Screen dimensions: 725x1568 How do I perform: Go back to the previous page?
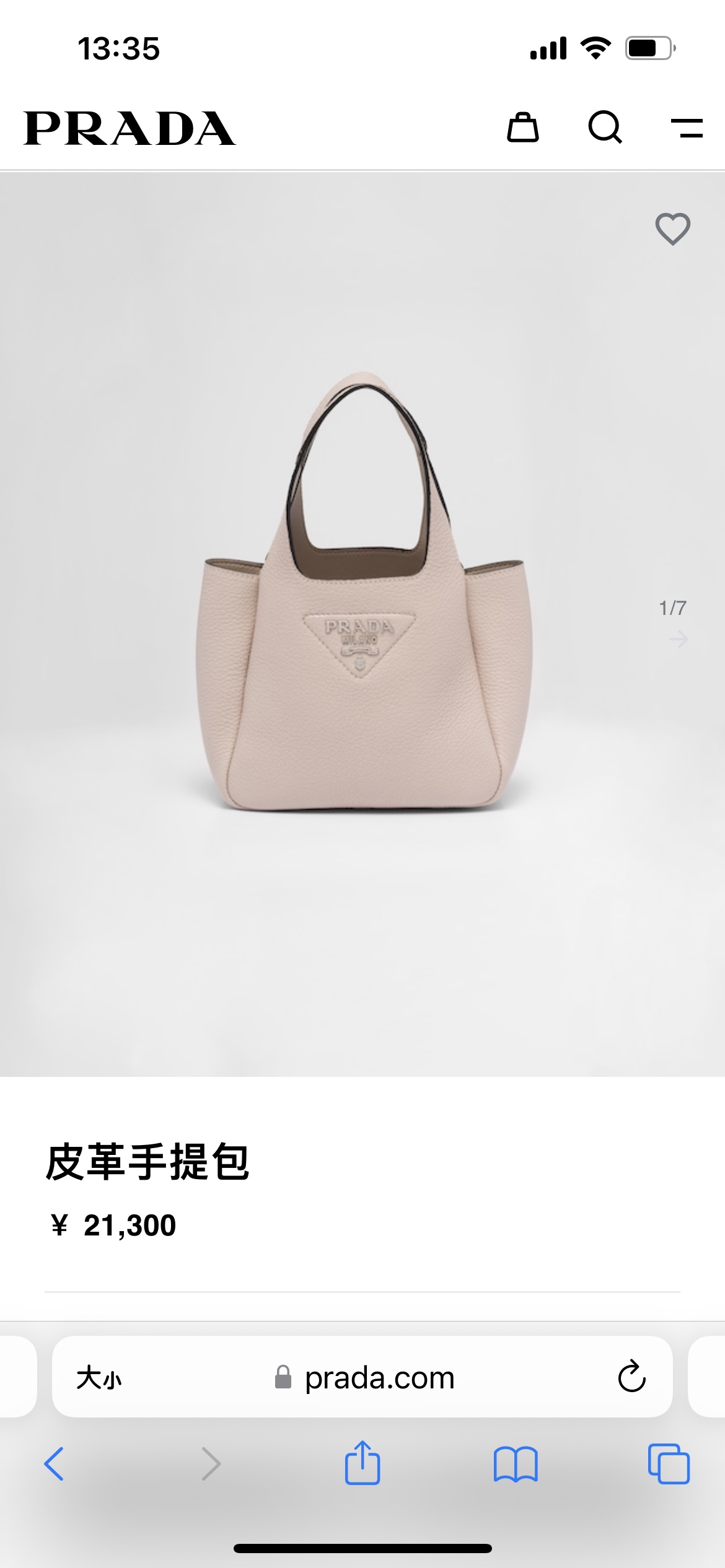point(54,1463)
